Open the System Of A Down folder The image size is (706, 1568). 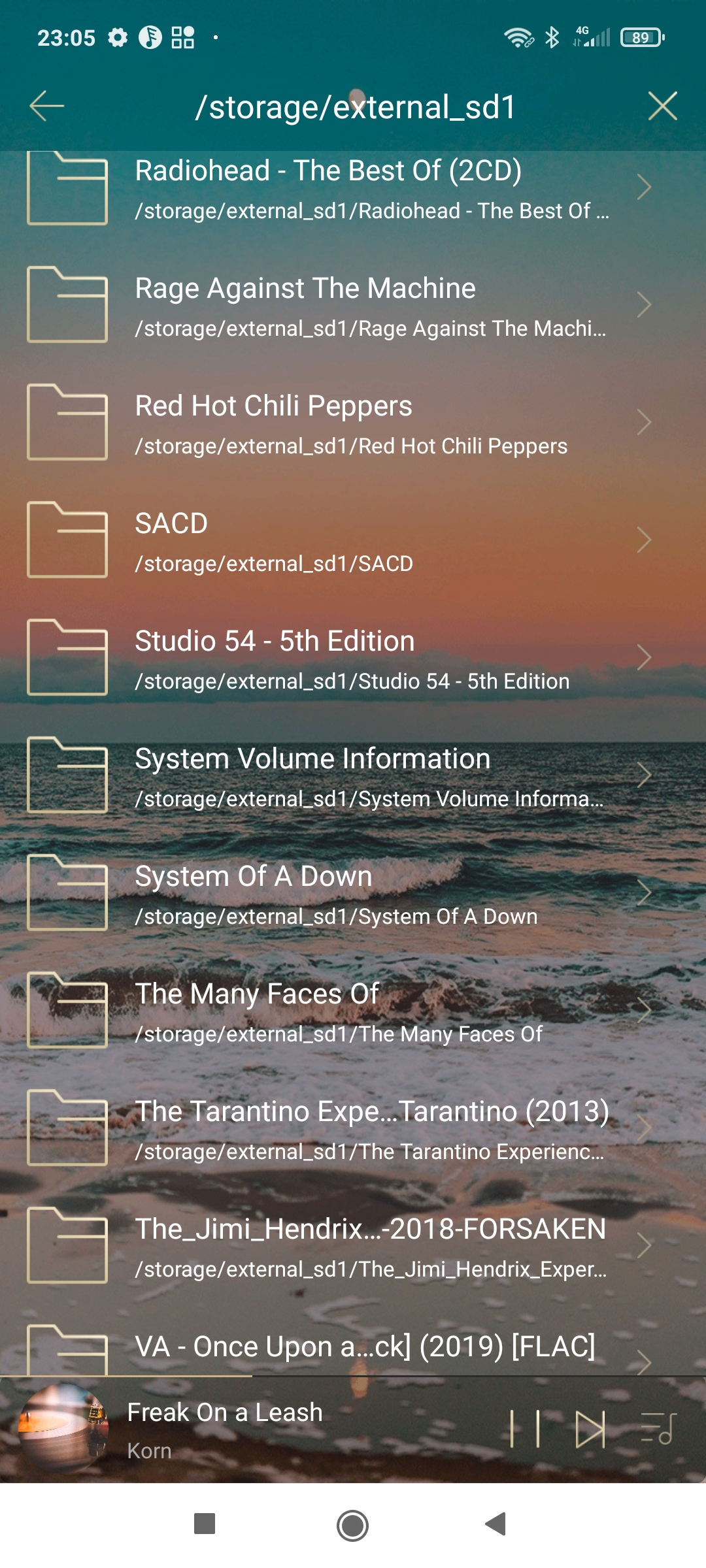[353, 893]
